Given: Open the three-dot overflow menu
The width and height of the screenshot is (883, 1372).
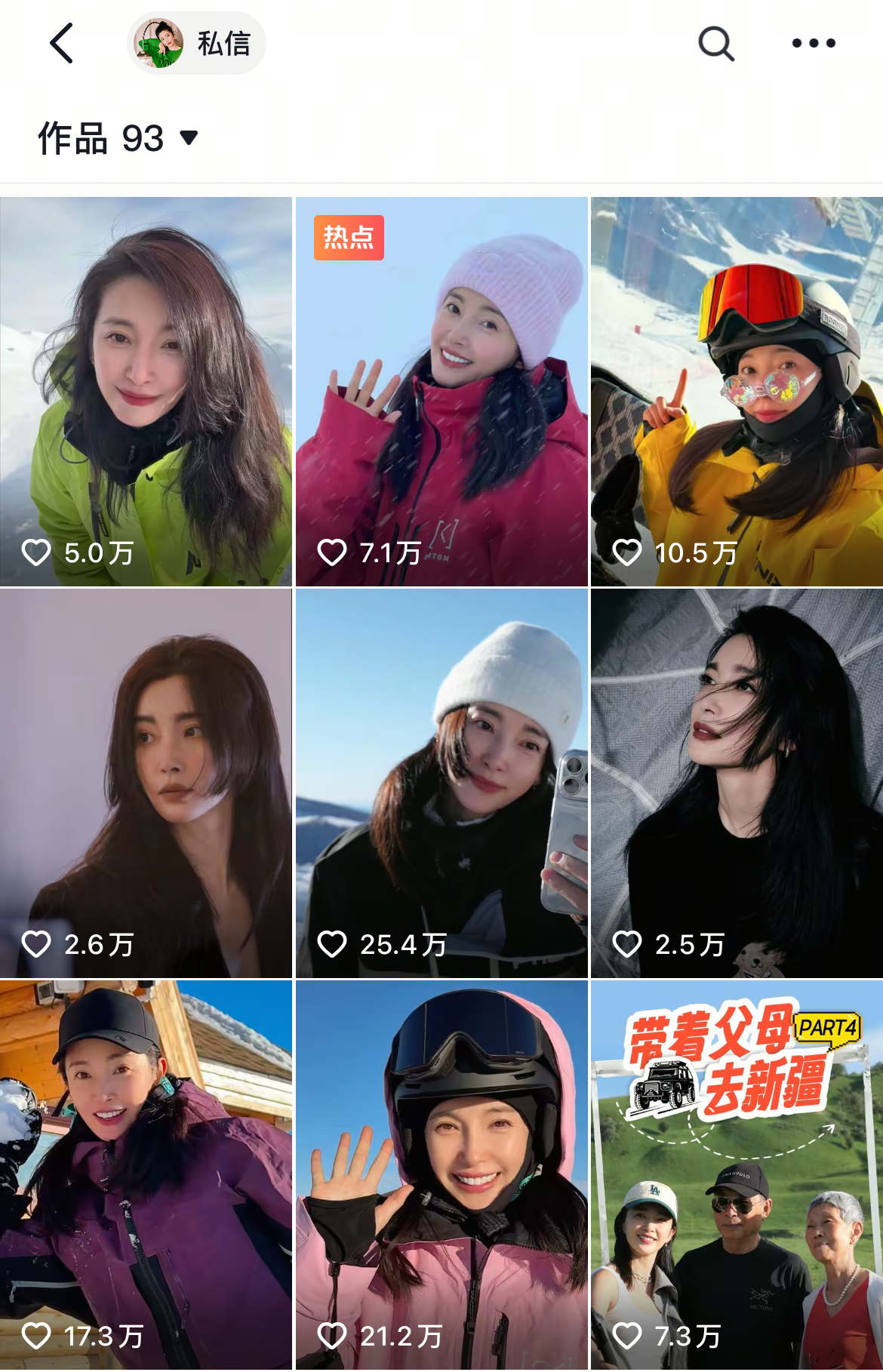Looking at the screenshot, I should point(814,43).
